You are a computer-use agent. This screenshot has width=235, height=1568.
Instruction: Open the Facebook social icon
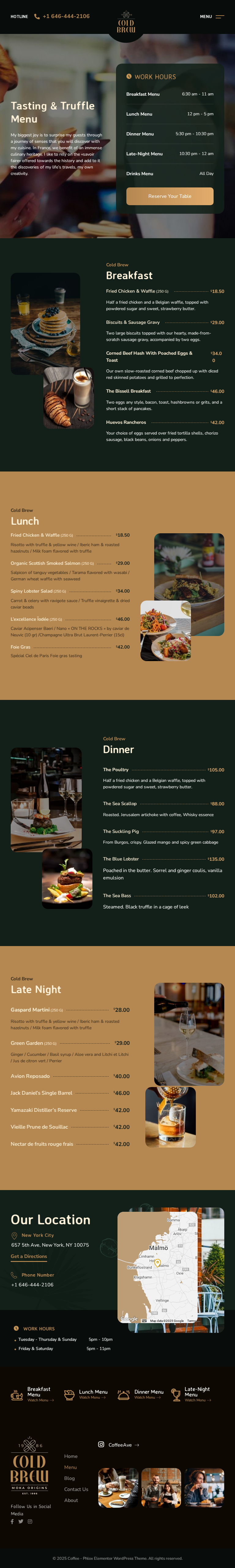(x=12, y=1522)
